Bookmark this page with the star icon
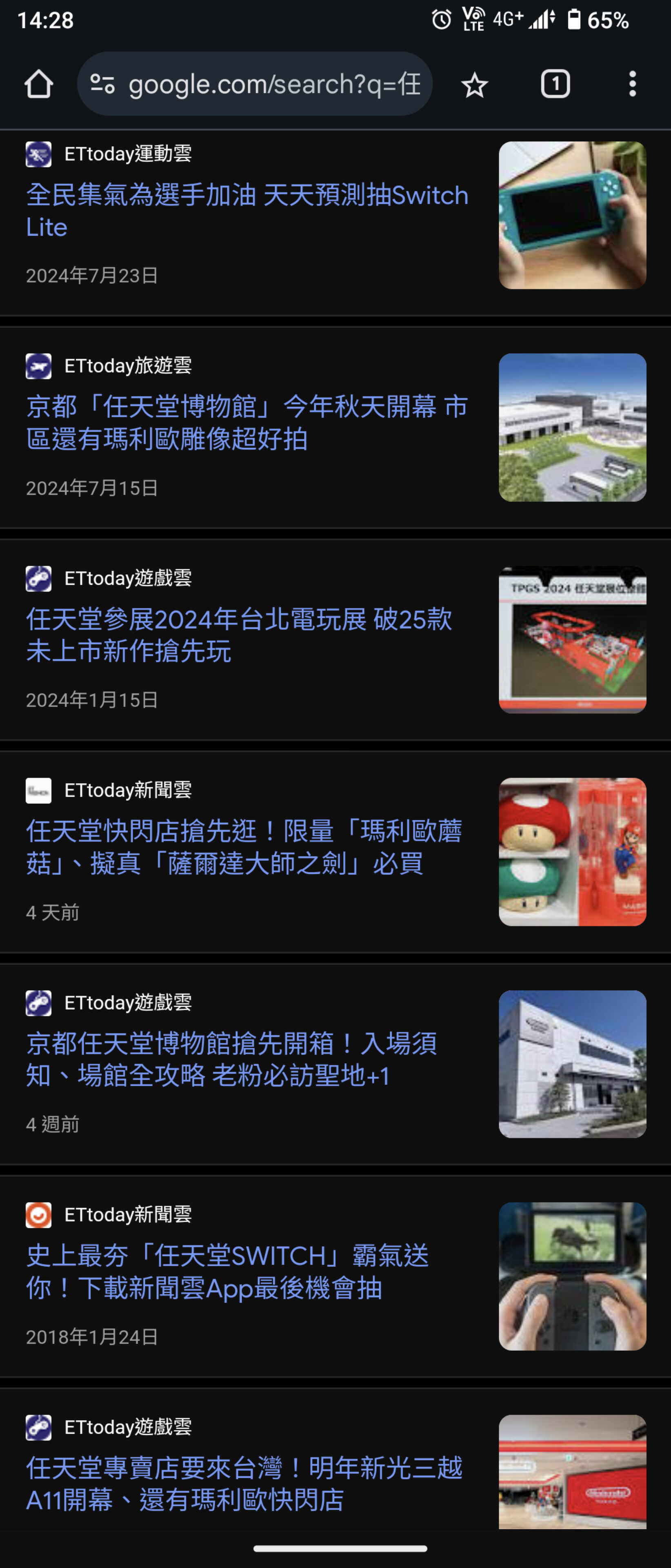Image resolution: width=671 pixels, height=1568 pixels. pyautogui.click(x=474, y=84)
